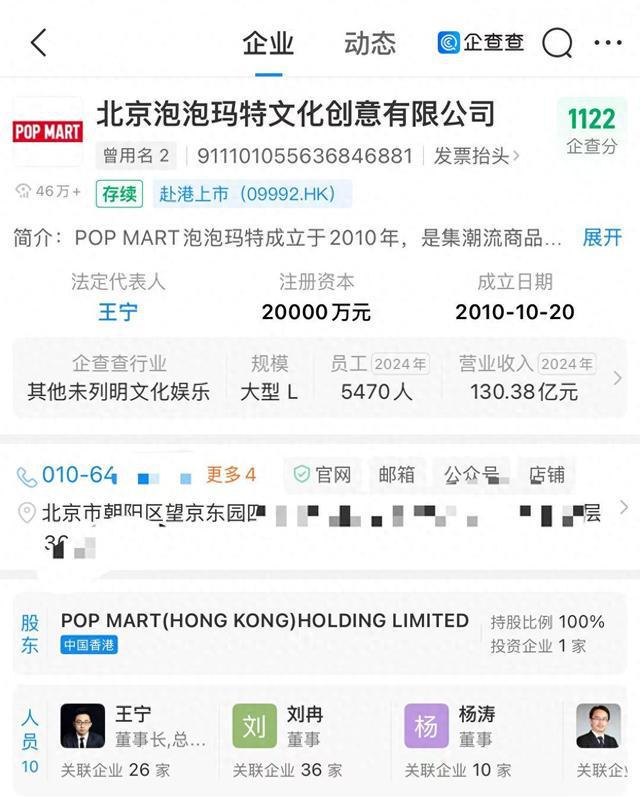Open the 北京市朝阳区 address row
Viewport: 640px width, 797px height.
(320, 514)
